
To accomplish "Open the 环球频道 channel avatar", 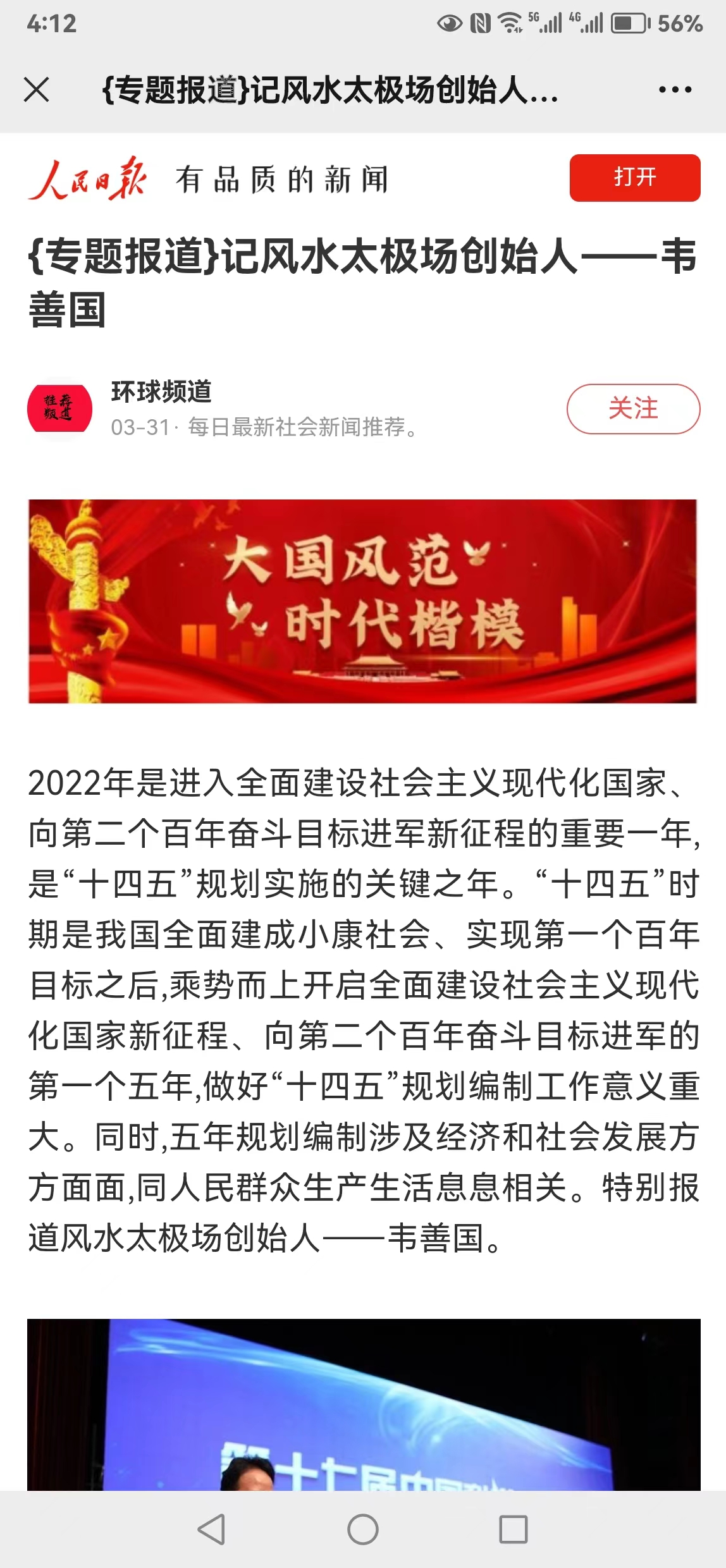I will (59, 408).
